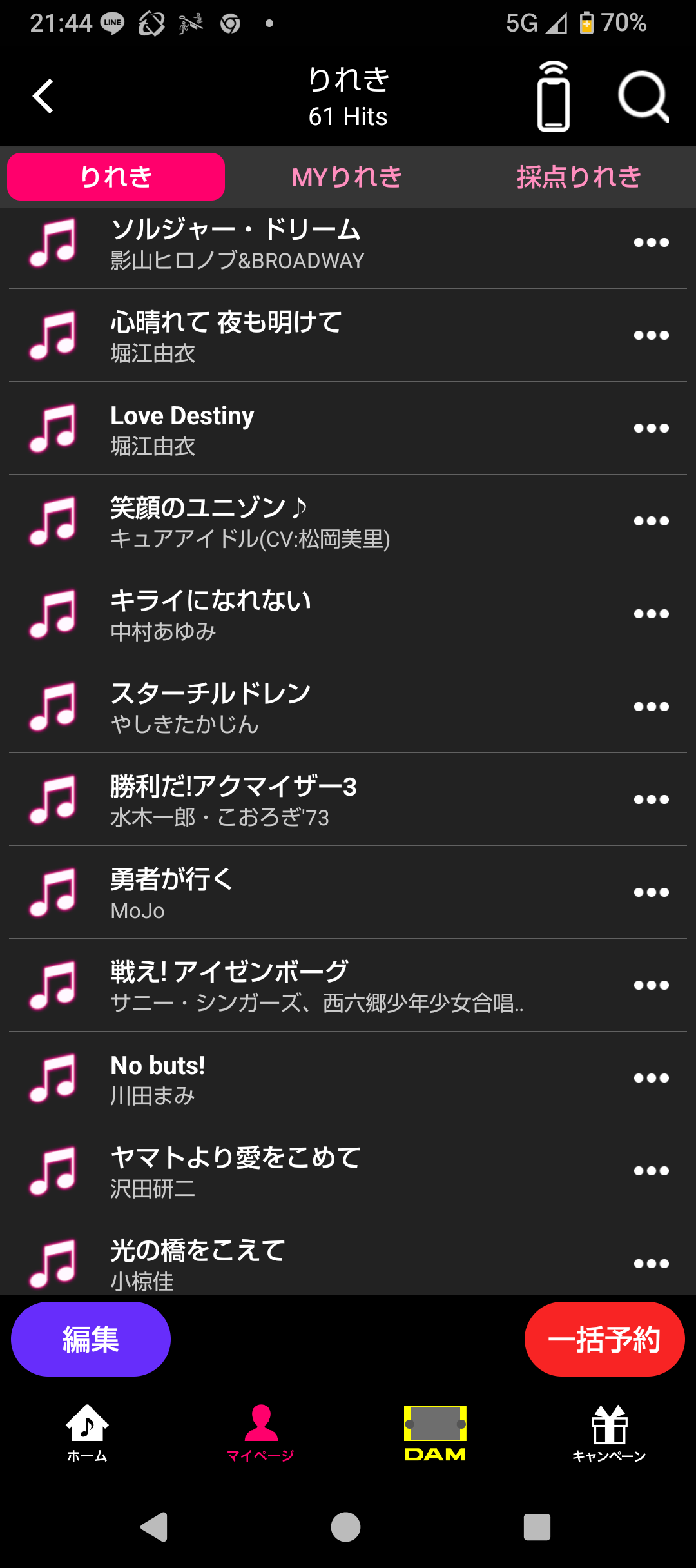Switch to the MYりれき tab

[347, 177]
